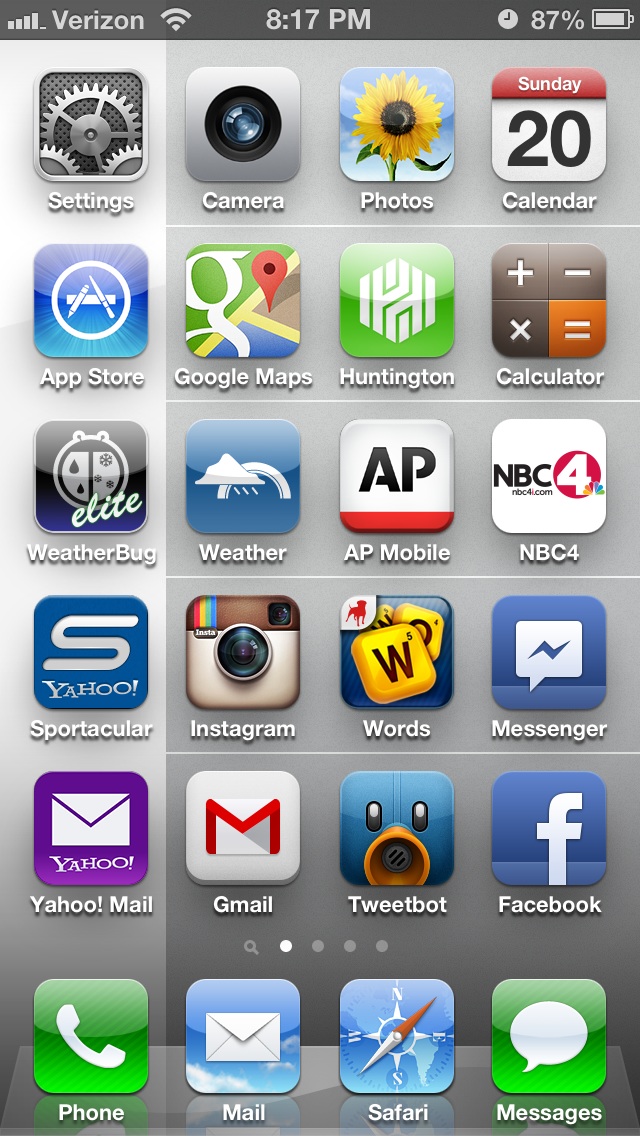Viewport: 640px width, 1136px height.
Task: Launch Tweetbot
Action: click(x=396, y=828)
